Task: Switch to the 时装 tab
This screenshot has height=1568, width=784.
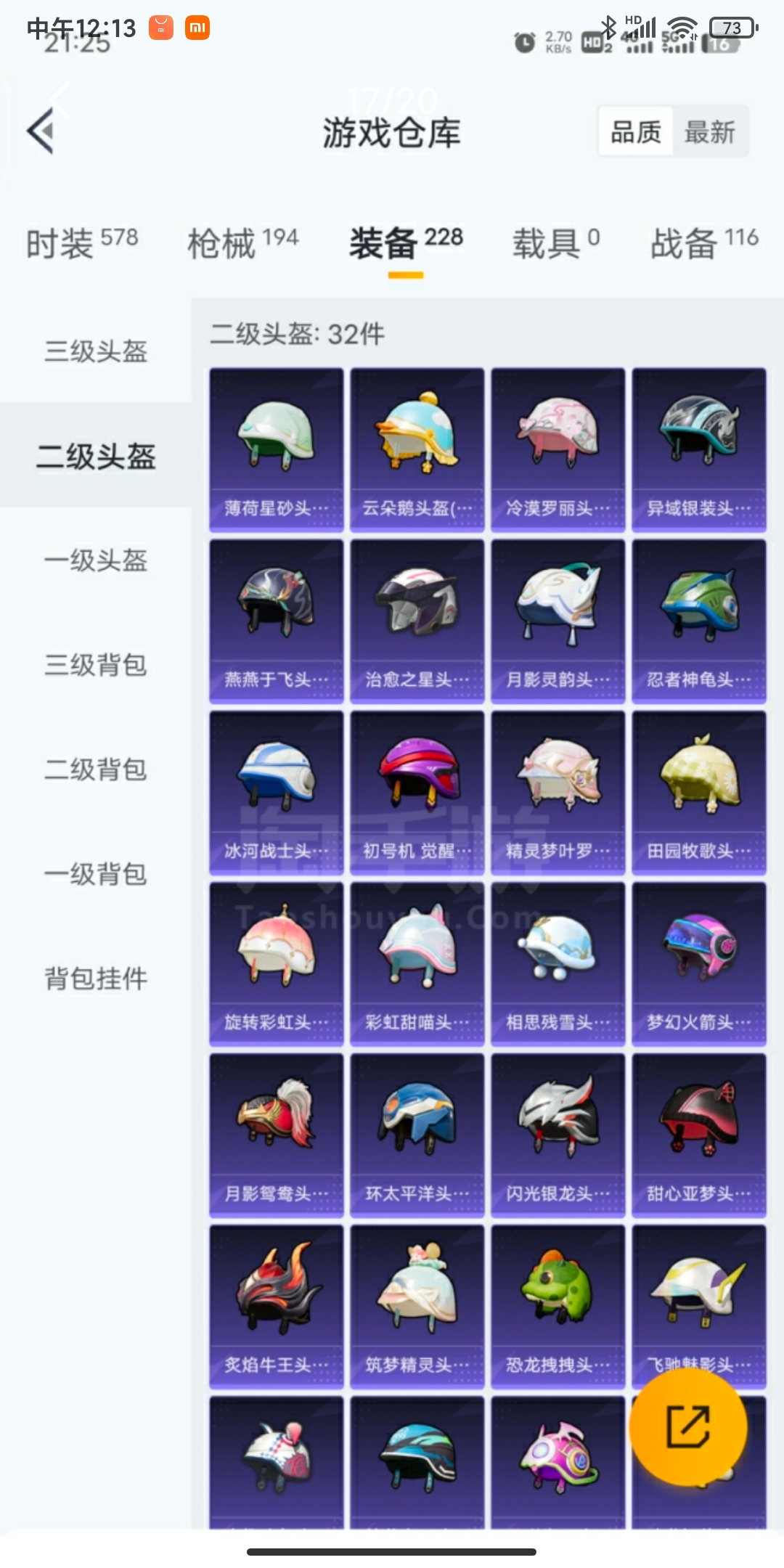Action: point(82,242)
